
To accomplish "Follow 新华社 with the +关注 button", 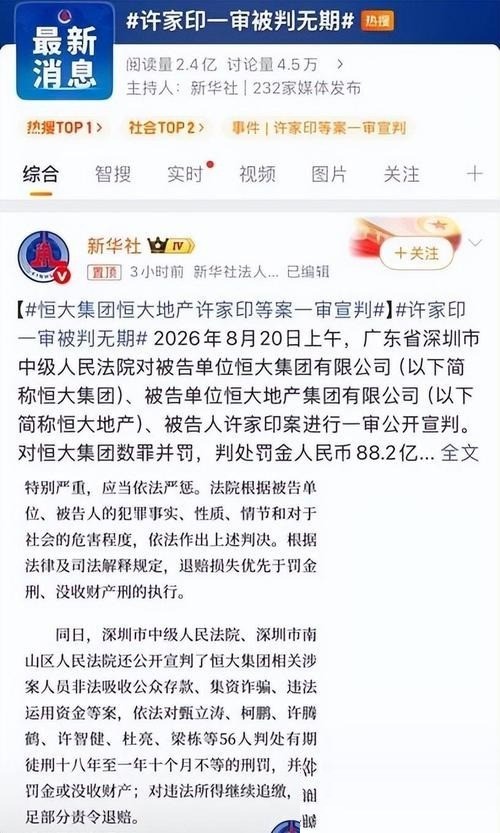I will coord(417,253).
